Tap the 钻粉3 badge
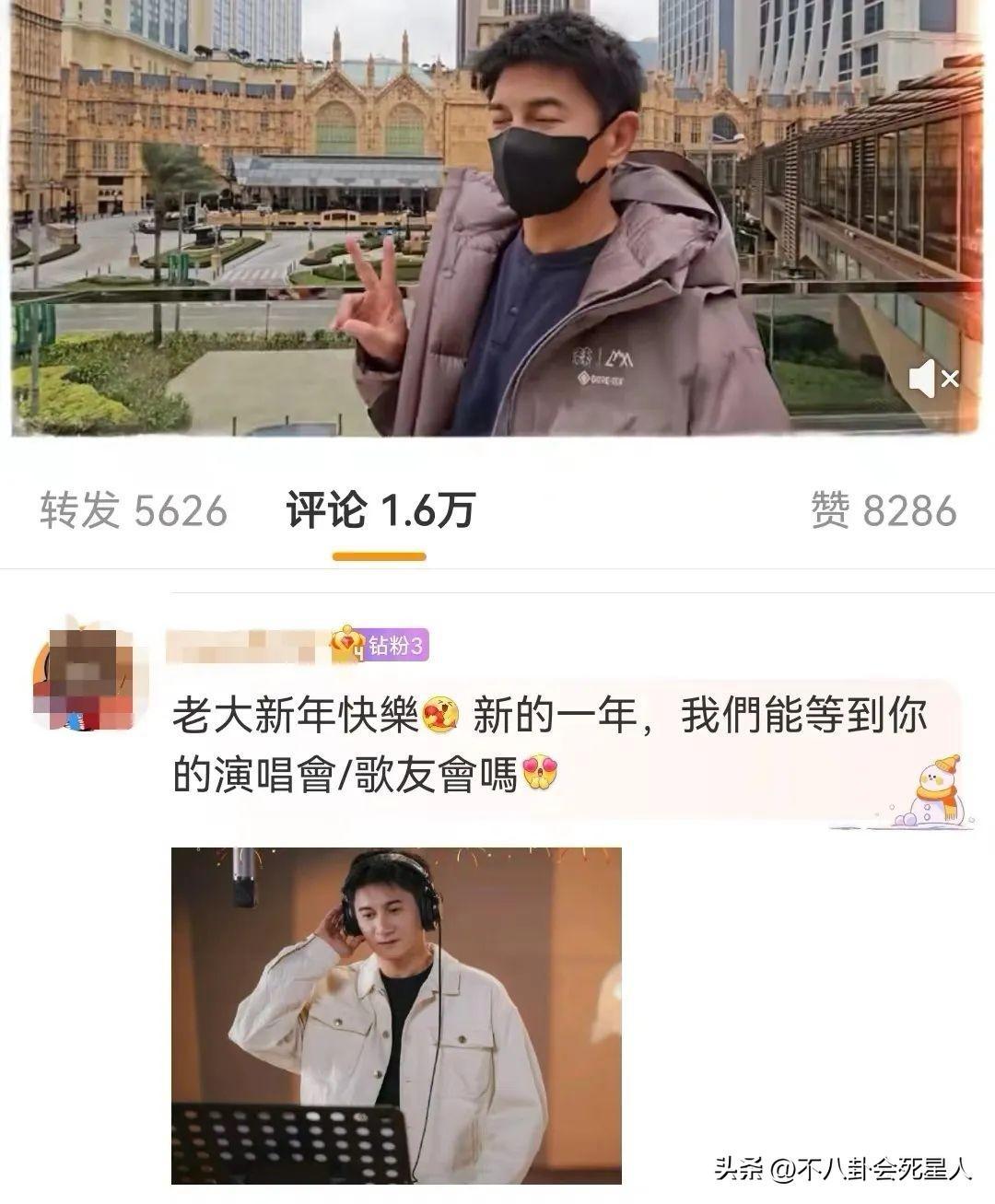Viewport: 995px width, 1204px height. coord(382,647)
